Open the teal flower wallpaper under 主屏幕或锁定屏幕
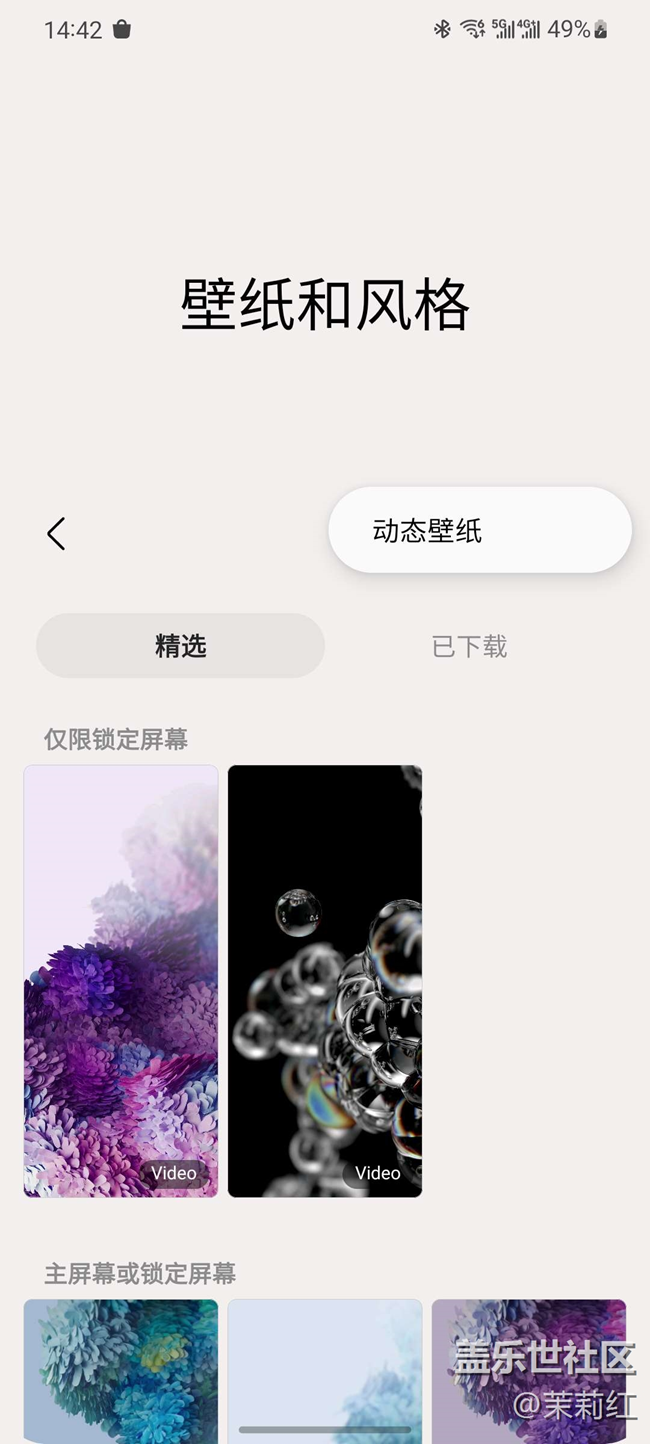This screenshot has height=1444, width=650. [121, 1368]
